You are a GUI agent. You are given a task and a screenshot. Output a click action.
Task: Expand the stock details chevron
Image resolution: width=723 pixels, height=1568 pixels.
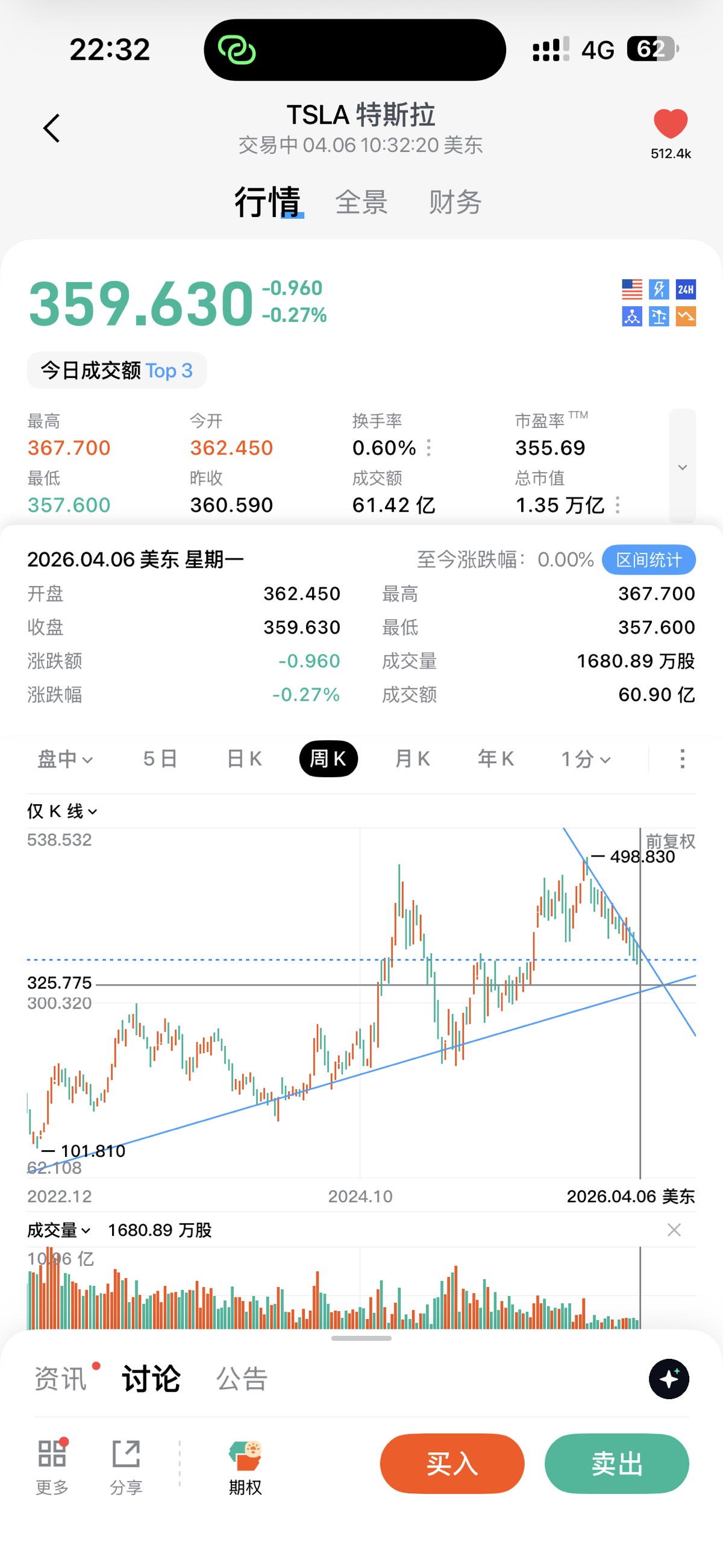682,467
